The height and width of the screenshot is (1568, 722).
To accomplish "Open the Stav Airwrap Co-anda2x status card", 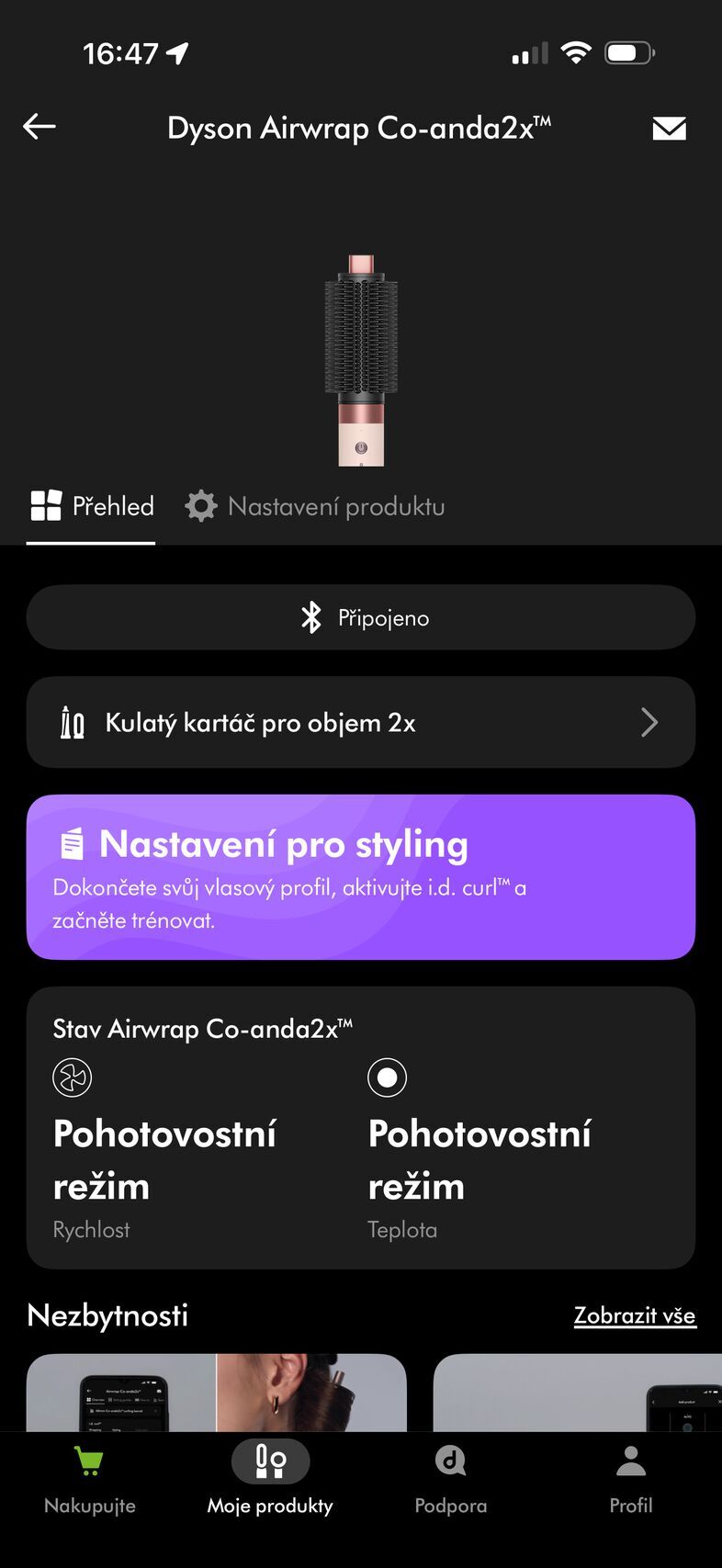I will [361, 1128].
